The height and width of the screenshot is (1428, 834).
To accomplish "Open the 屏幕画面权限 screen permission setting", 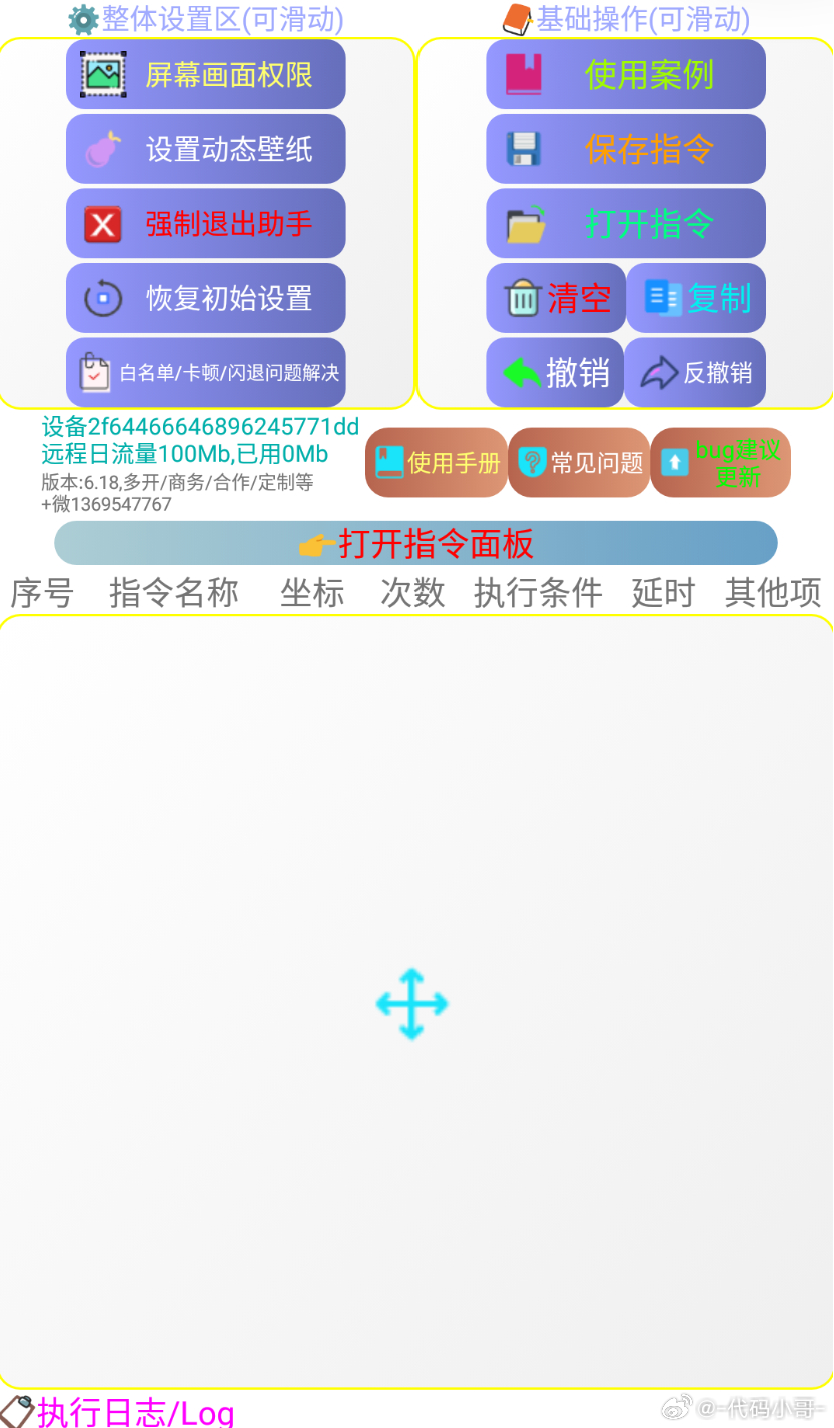I will pyautogui.click(x=206, y=74).
